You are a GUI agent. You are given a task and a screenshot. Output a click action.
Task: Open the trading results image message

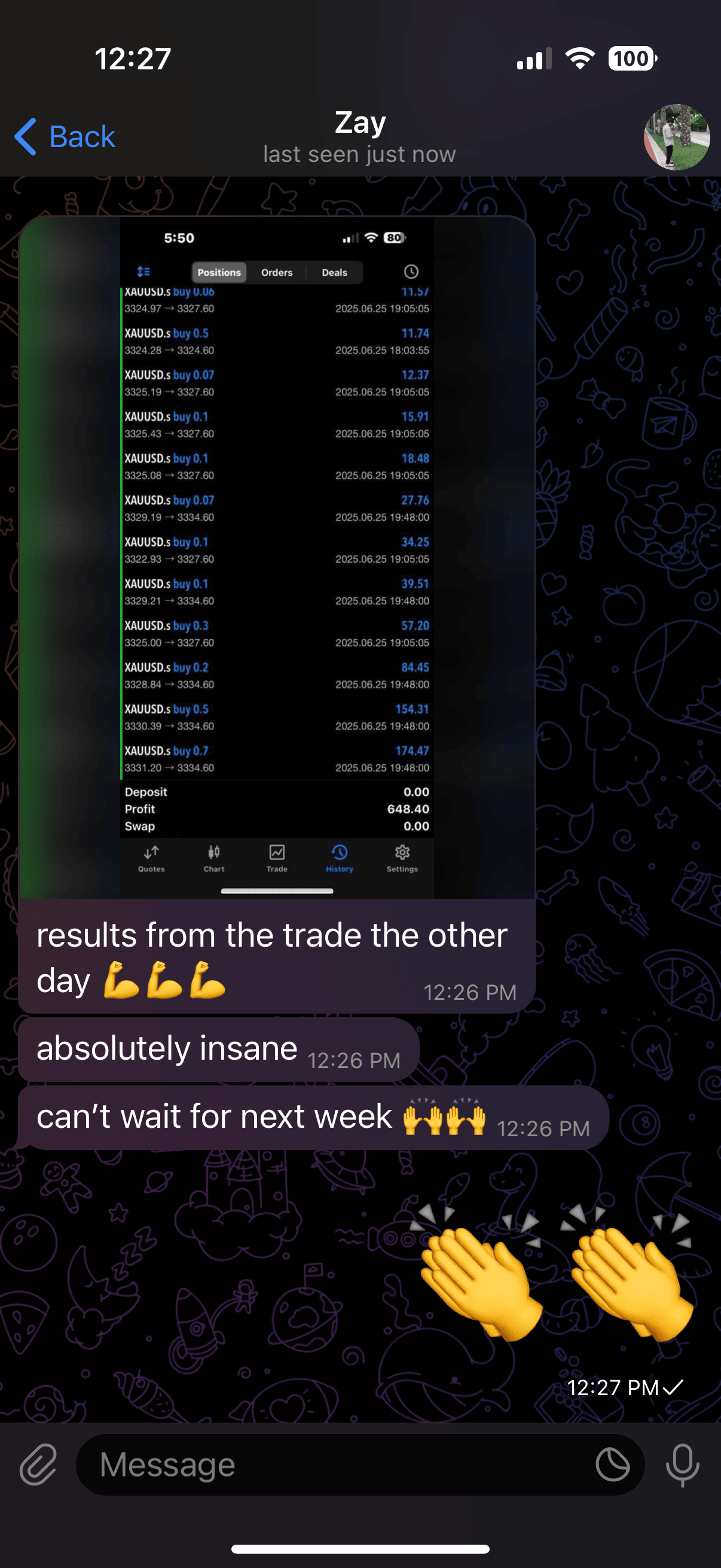277,557
